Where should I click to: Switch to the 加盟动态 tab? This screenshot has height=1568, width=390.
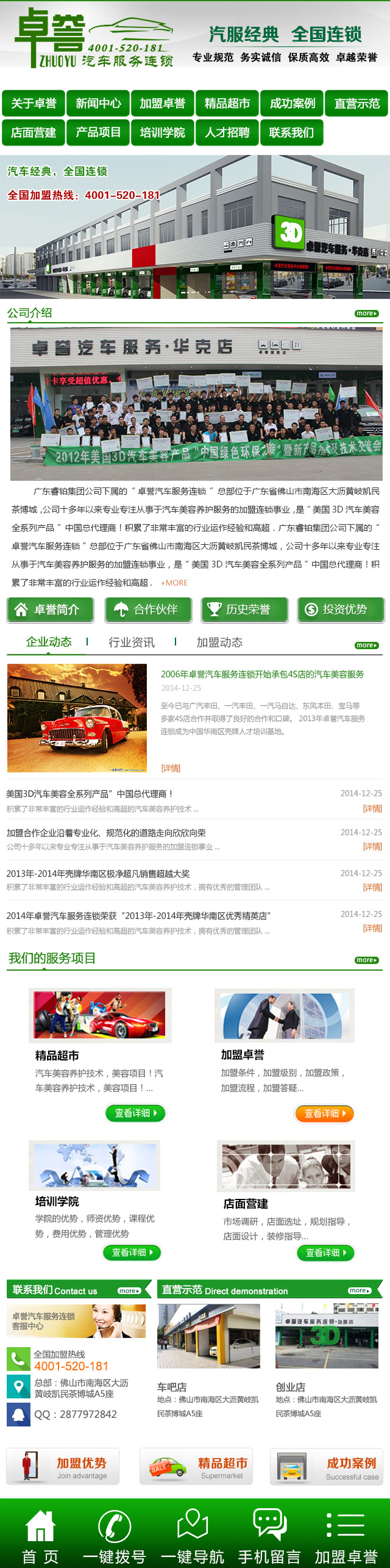(219, 642)
